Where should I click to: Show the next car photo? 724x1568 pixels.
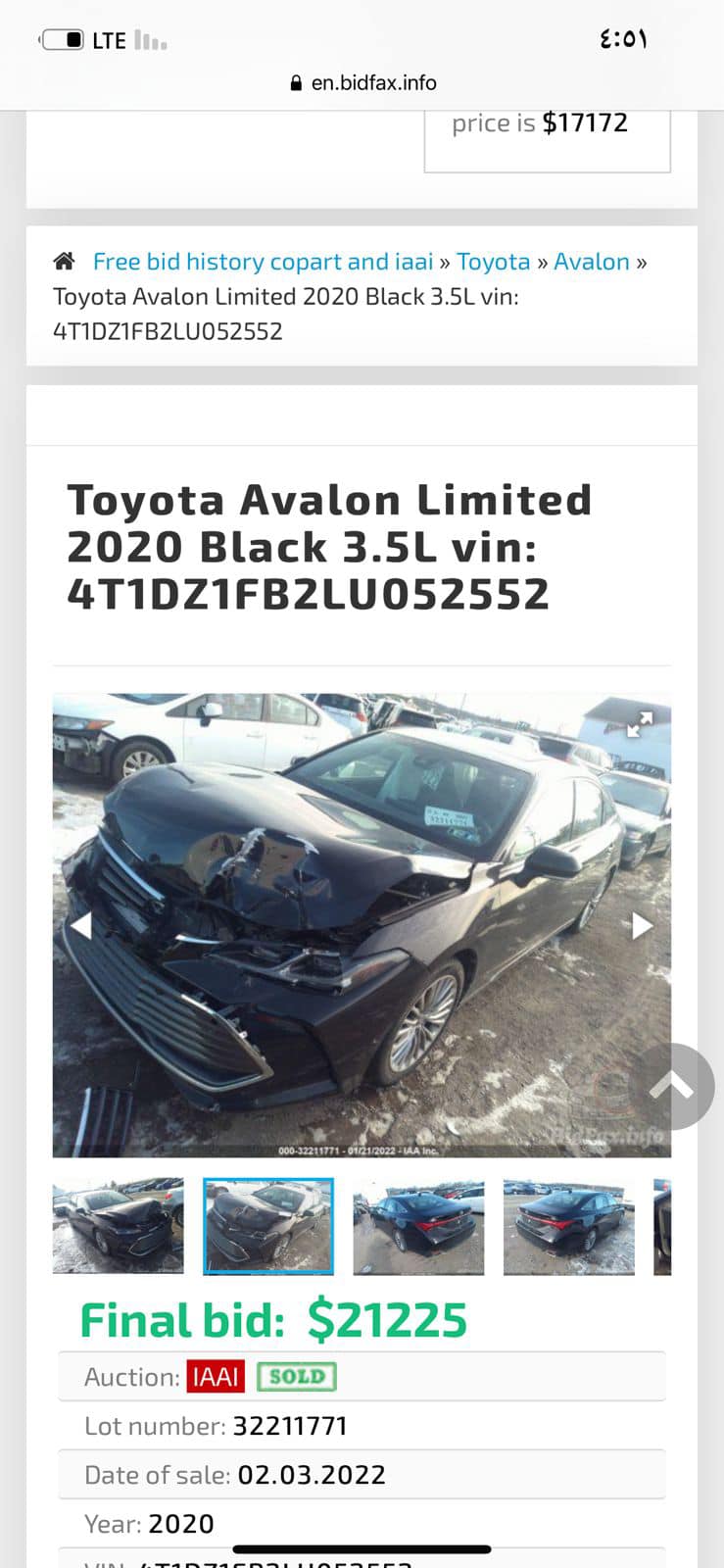(x=642, y=925)
